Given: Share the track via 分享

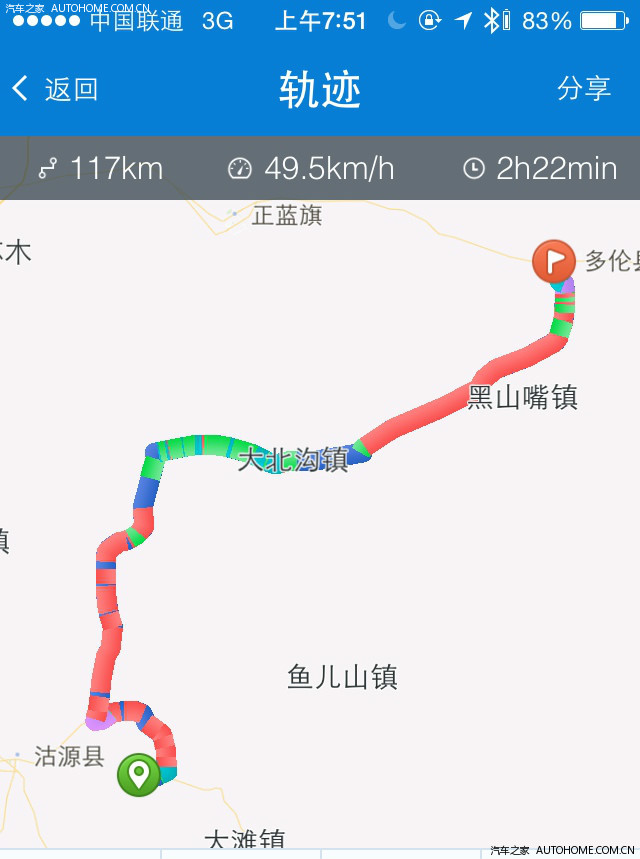Looking at the screenshot, I should [583, 88].
